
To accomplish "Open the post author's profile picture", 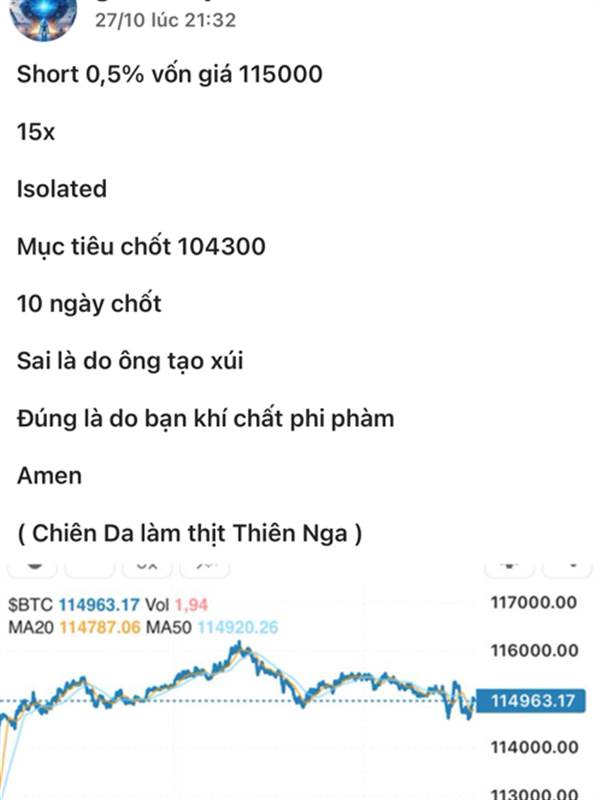I will tap(47, 15).
